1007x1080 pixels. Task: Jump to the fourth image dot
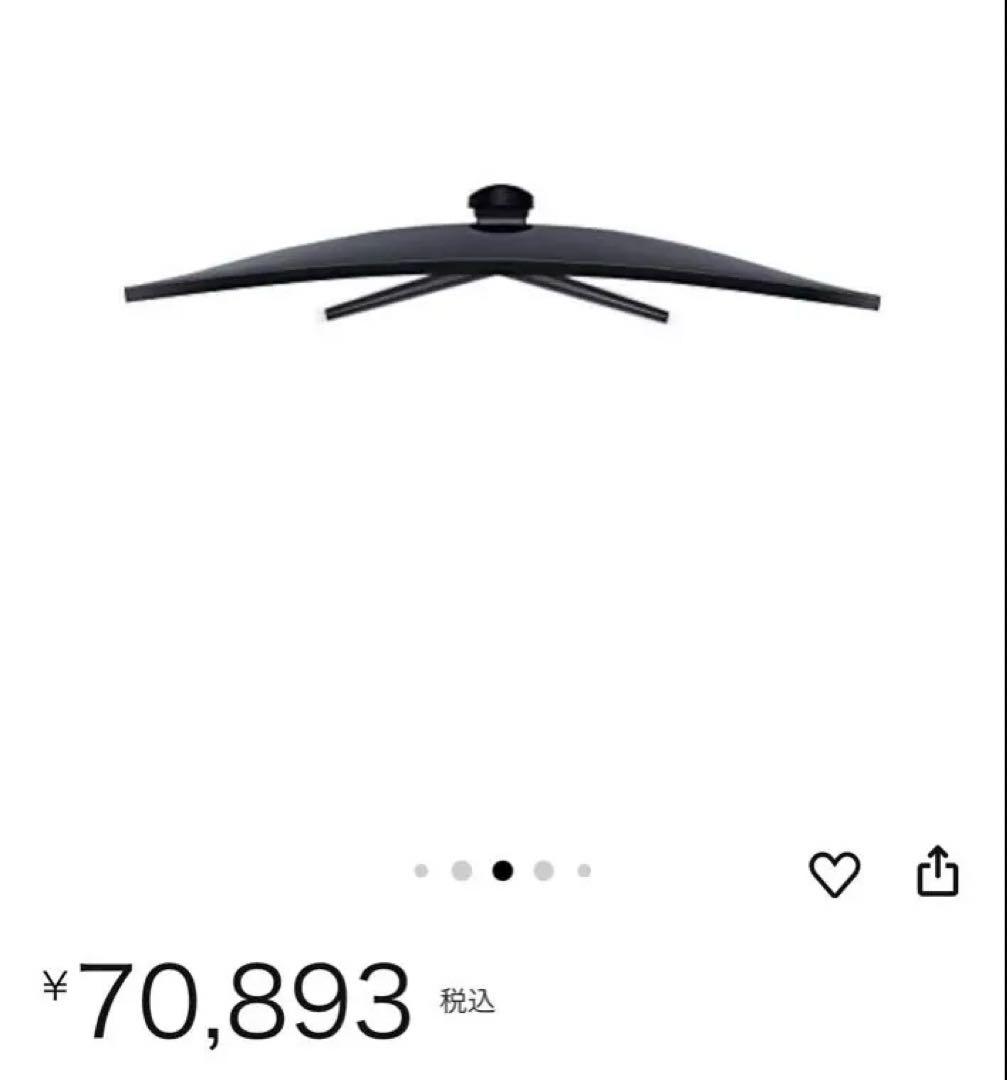(543, 871)
